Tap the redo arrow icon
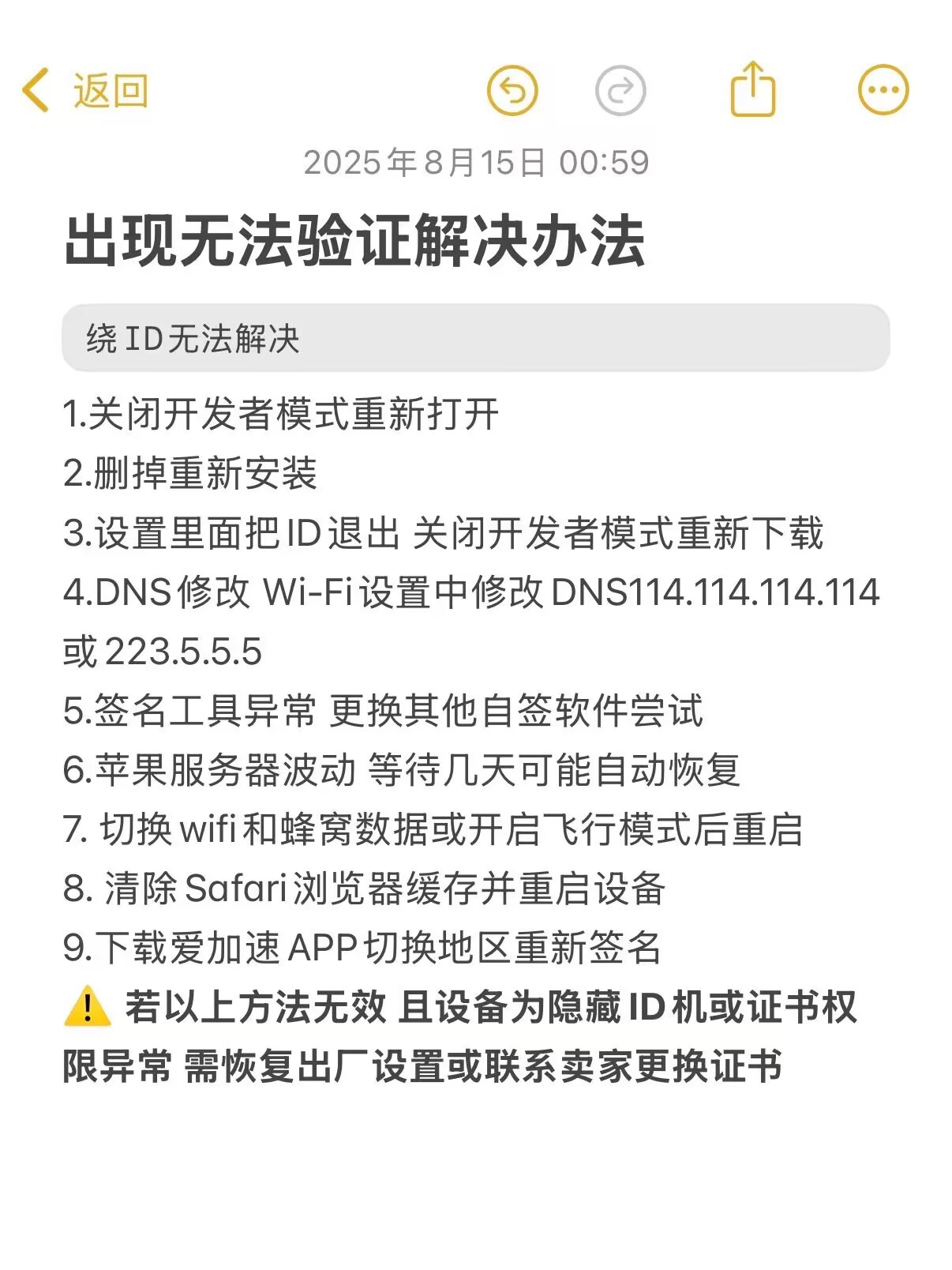Screen dimensions: 952x1270 620,90
